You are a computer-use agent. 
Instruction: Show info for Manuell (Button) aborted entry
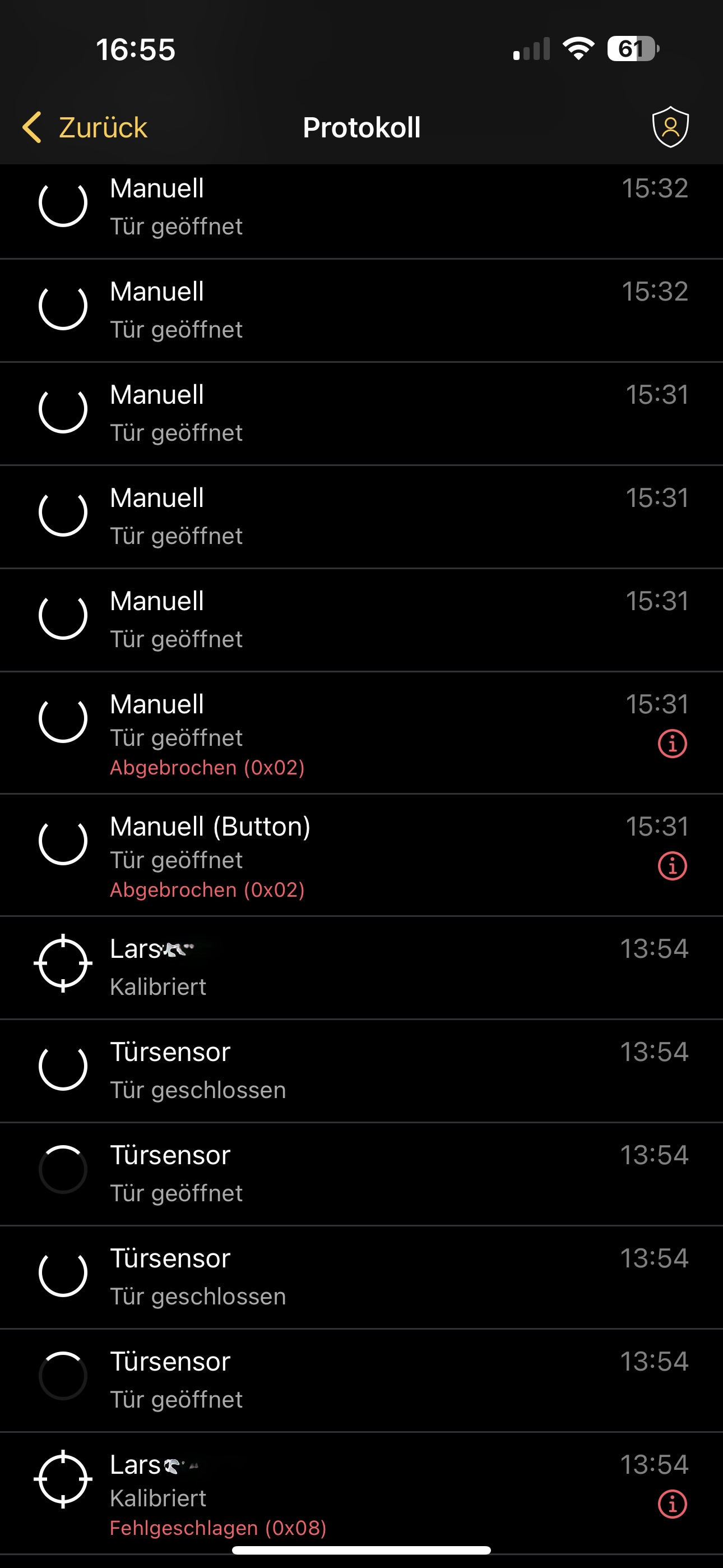point(672,865)
